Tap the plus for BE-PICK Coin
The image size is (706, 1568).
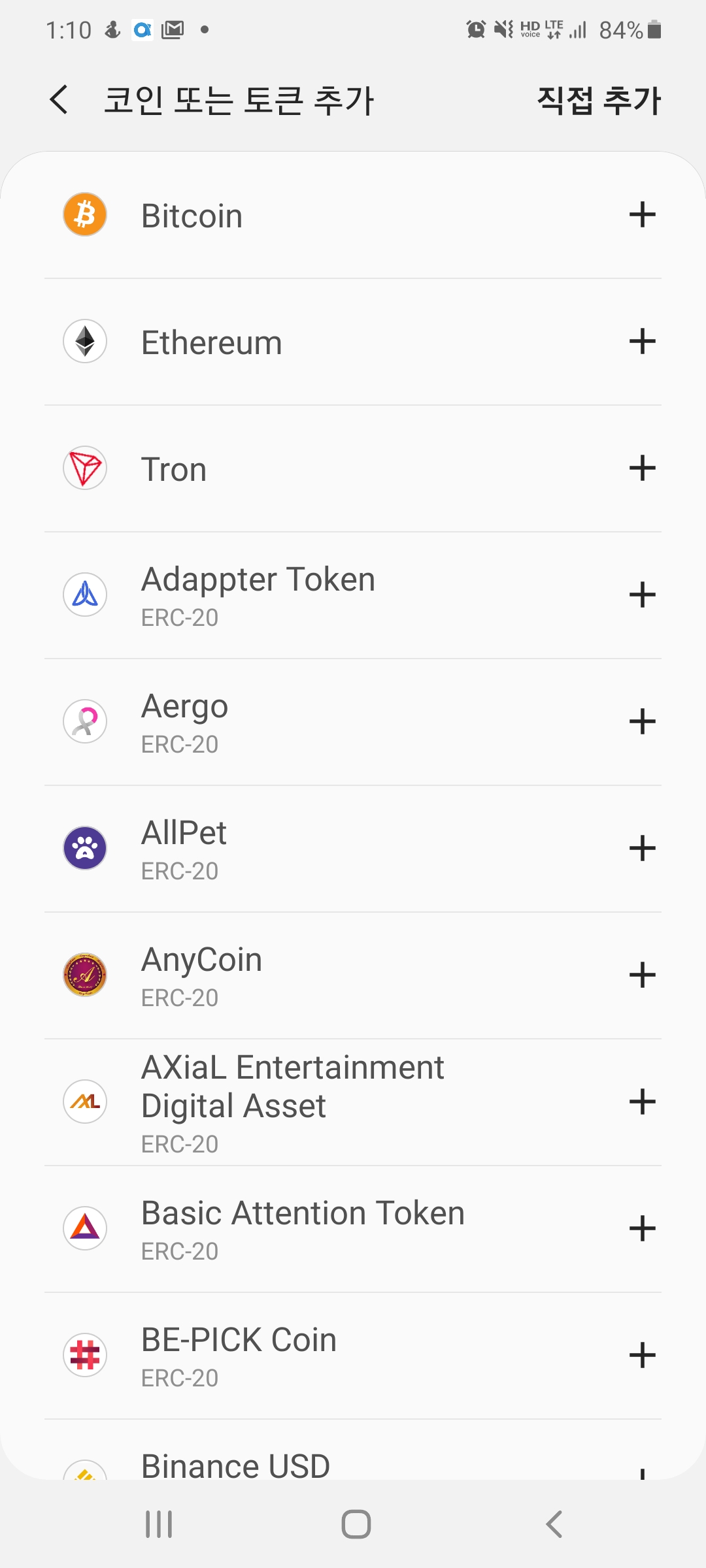(x=642, y=1356)
